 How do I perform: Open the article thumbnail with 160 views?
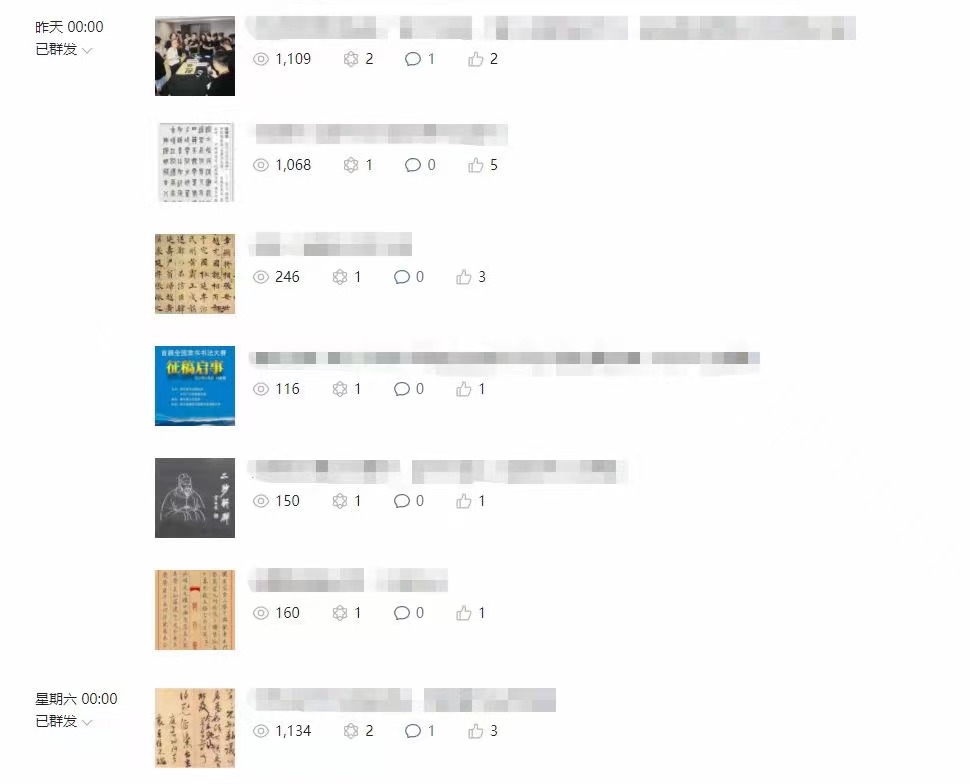[x=195, y=610]
